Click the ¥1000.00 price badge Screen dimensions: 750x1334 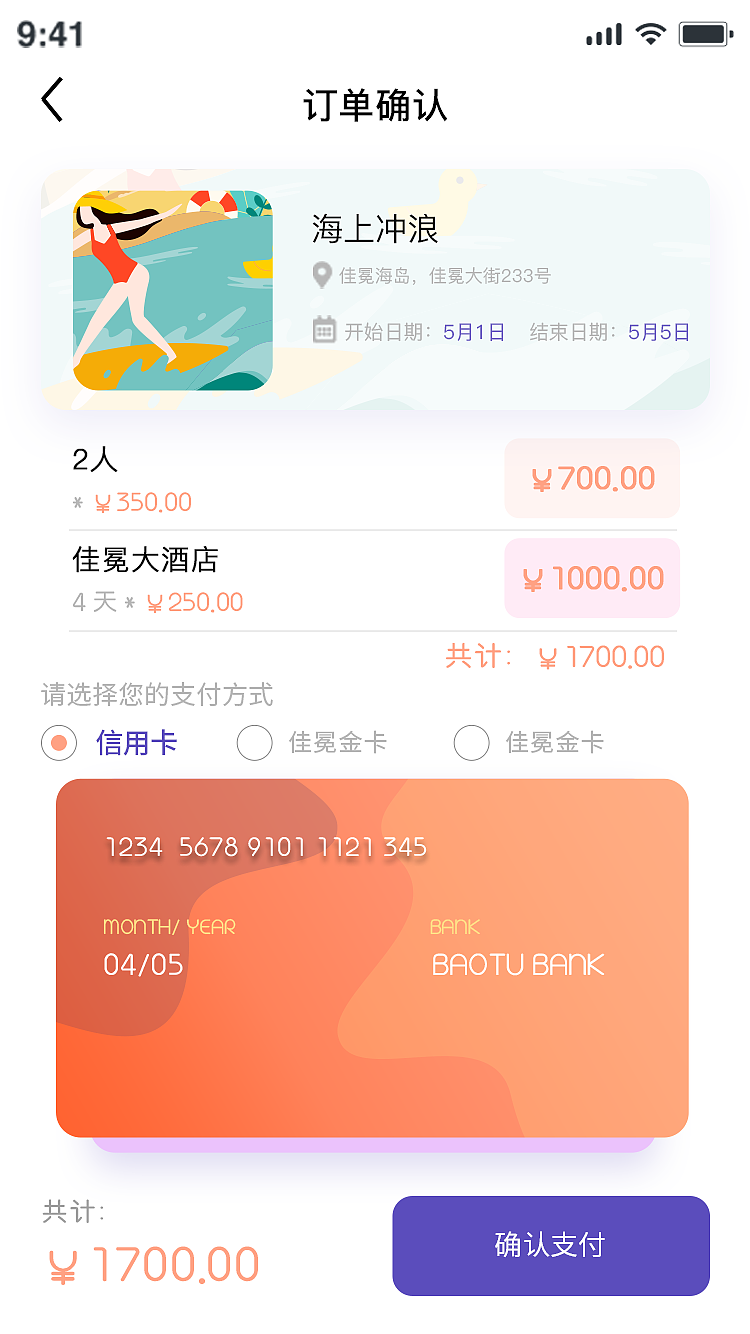(x=592, y=578)
